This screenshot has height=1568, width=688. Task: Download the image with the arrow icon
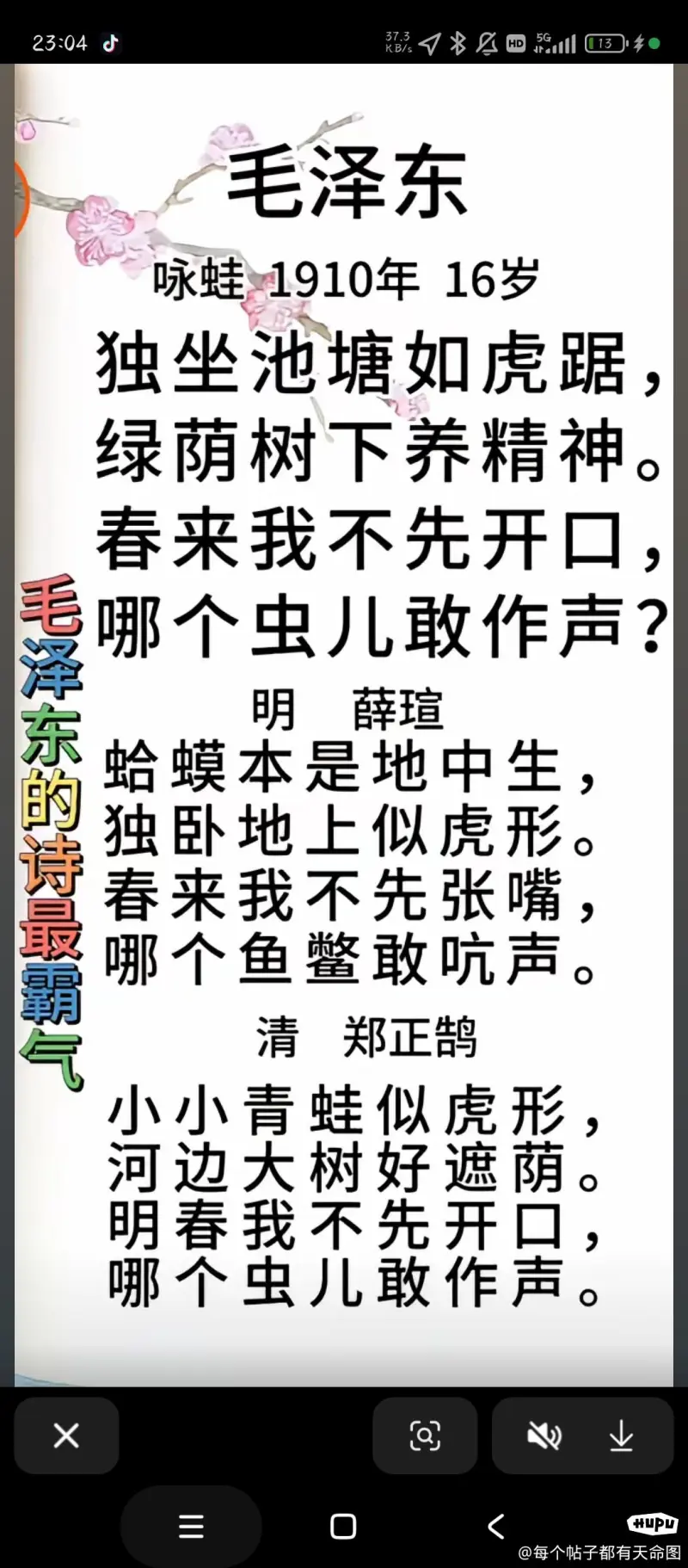(621, 1435)
